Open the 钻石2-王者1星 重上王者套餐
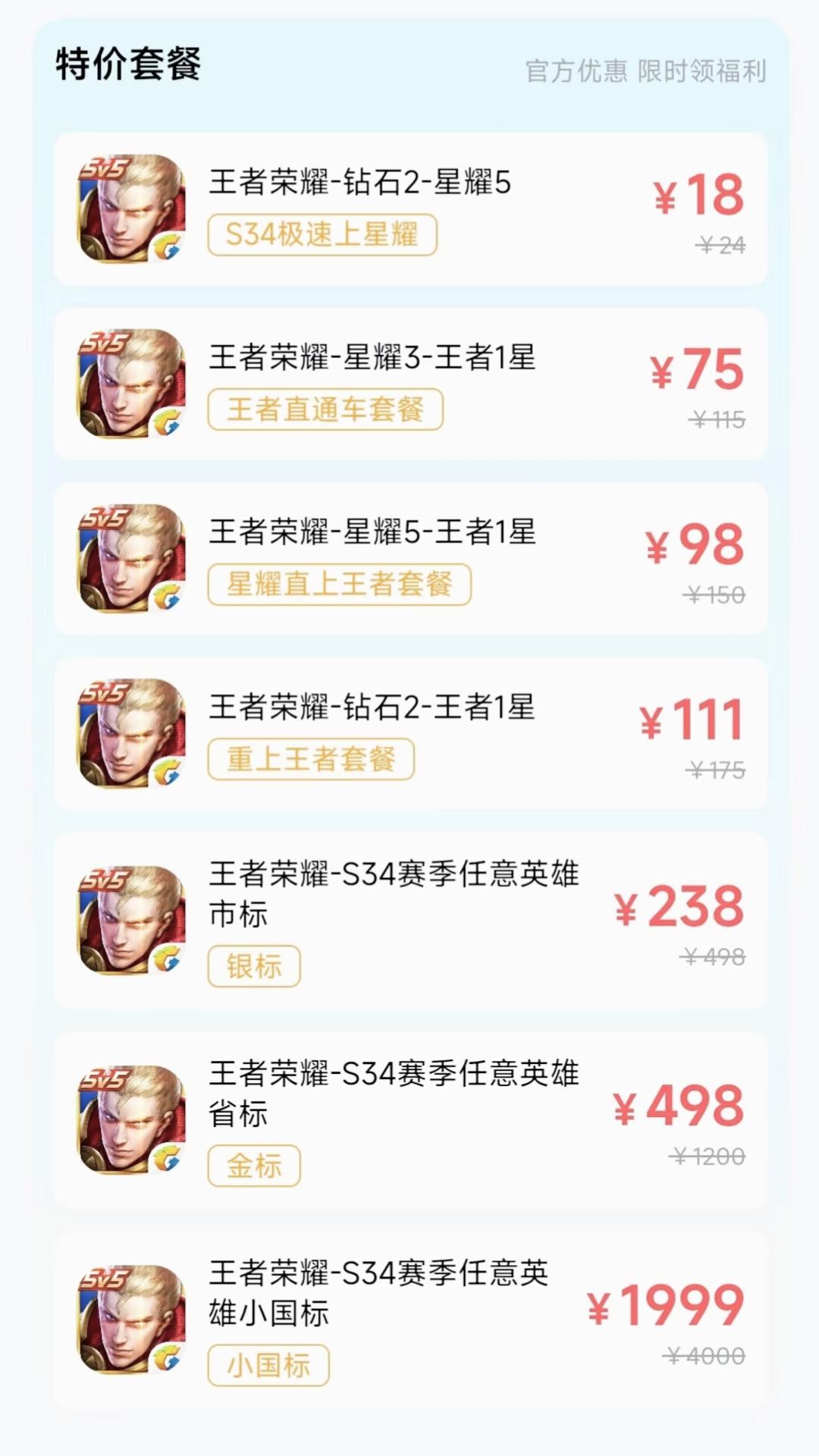 pyautogui.click(x=409, y=733)
